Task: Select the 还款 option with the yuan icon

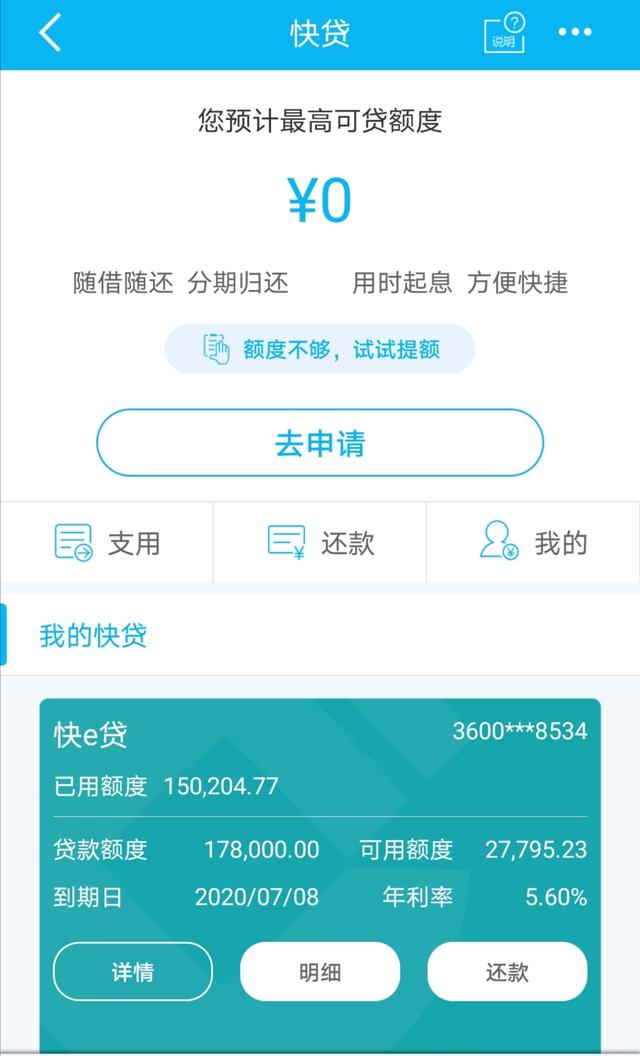Action: (x=320, y=543)
